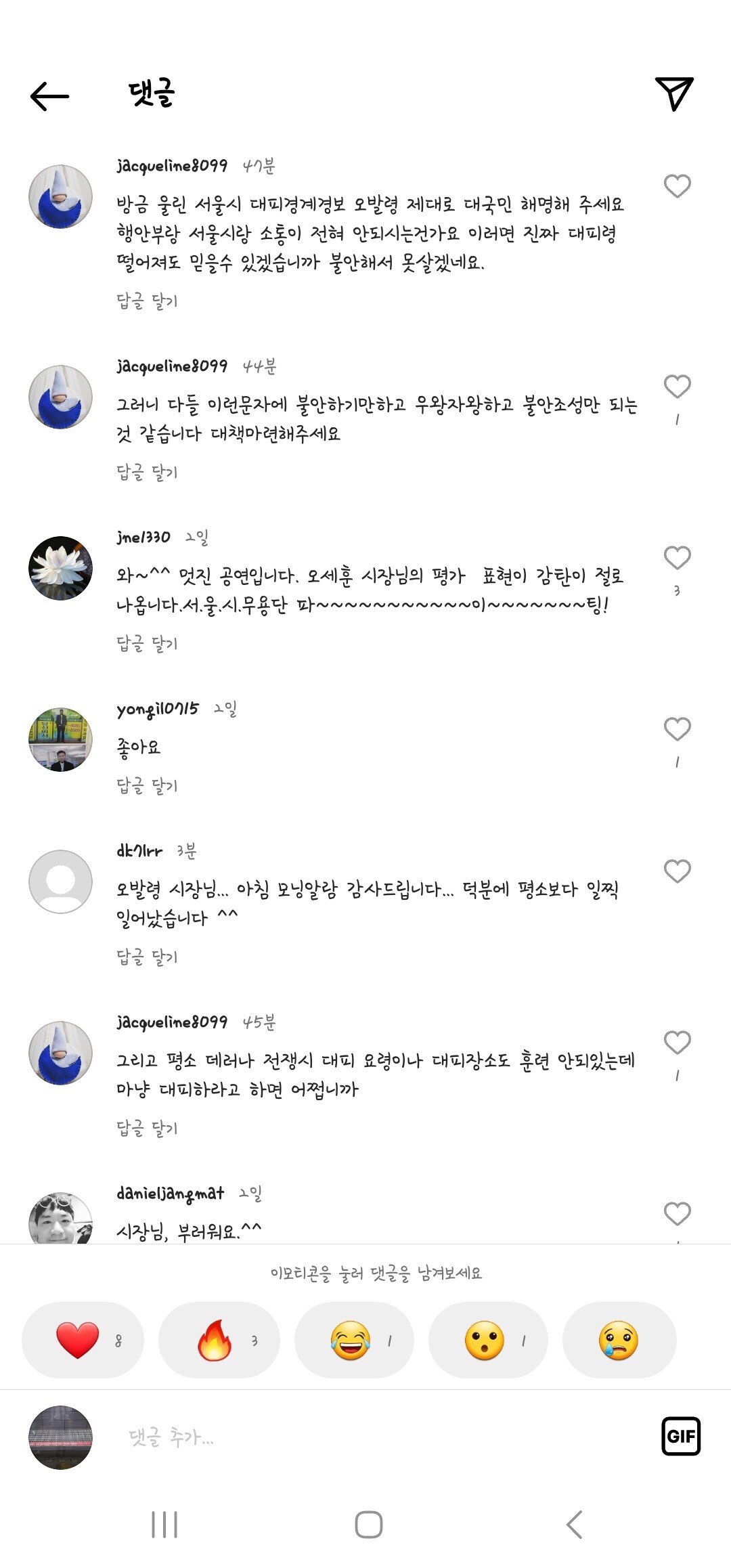Tap the system home button
The image size is (731, 1568).
(368, 1525)
